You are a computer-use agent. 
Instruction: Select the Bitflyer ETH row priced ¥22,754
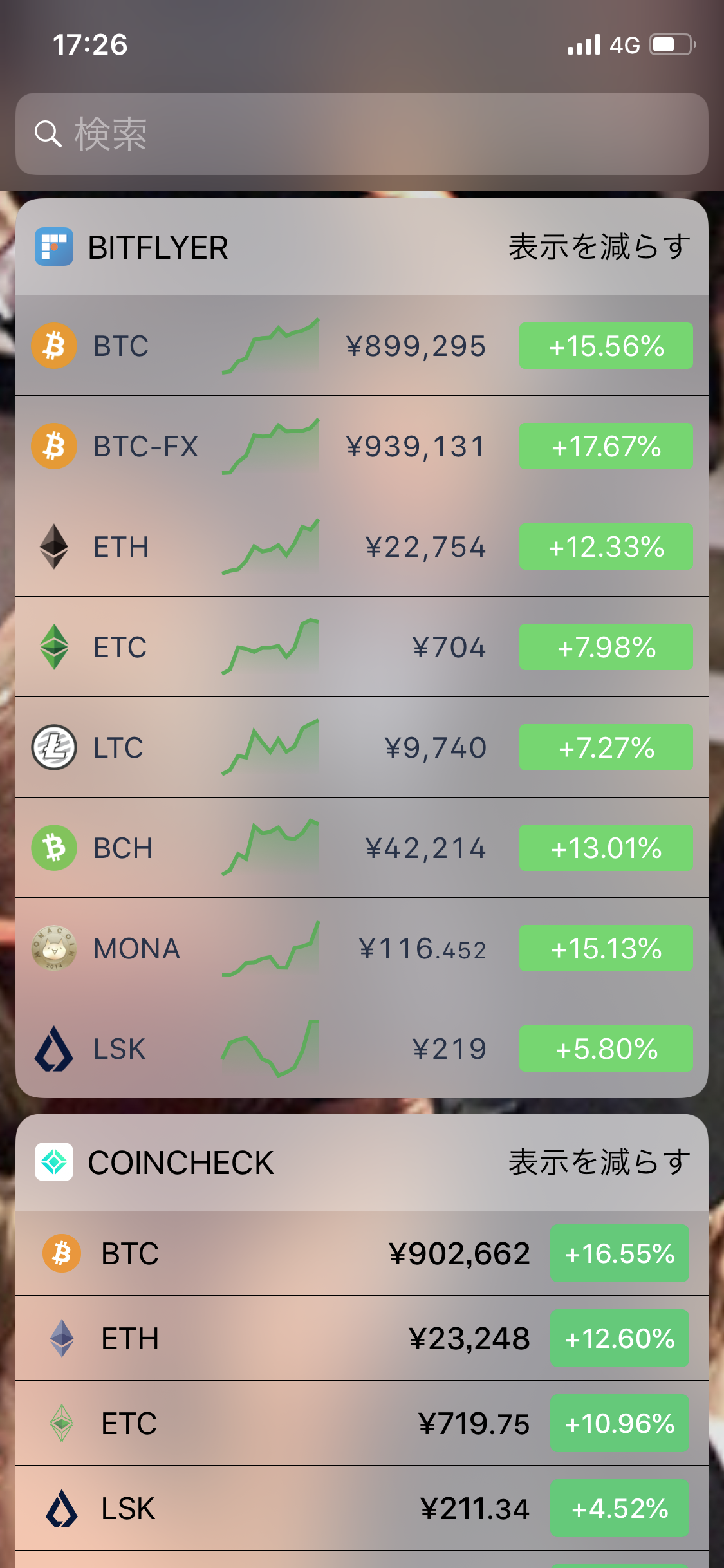[x=362, y=546]
